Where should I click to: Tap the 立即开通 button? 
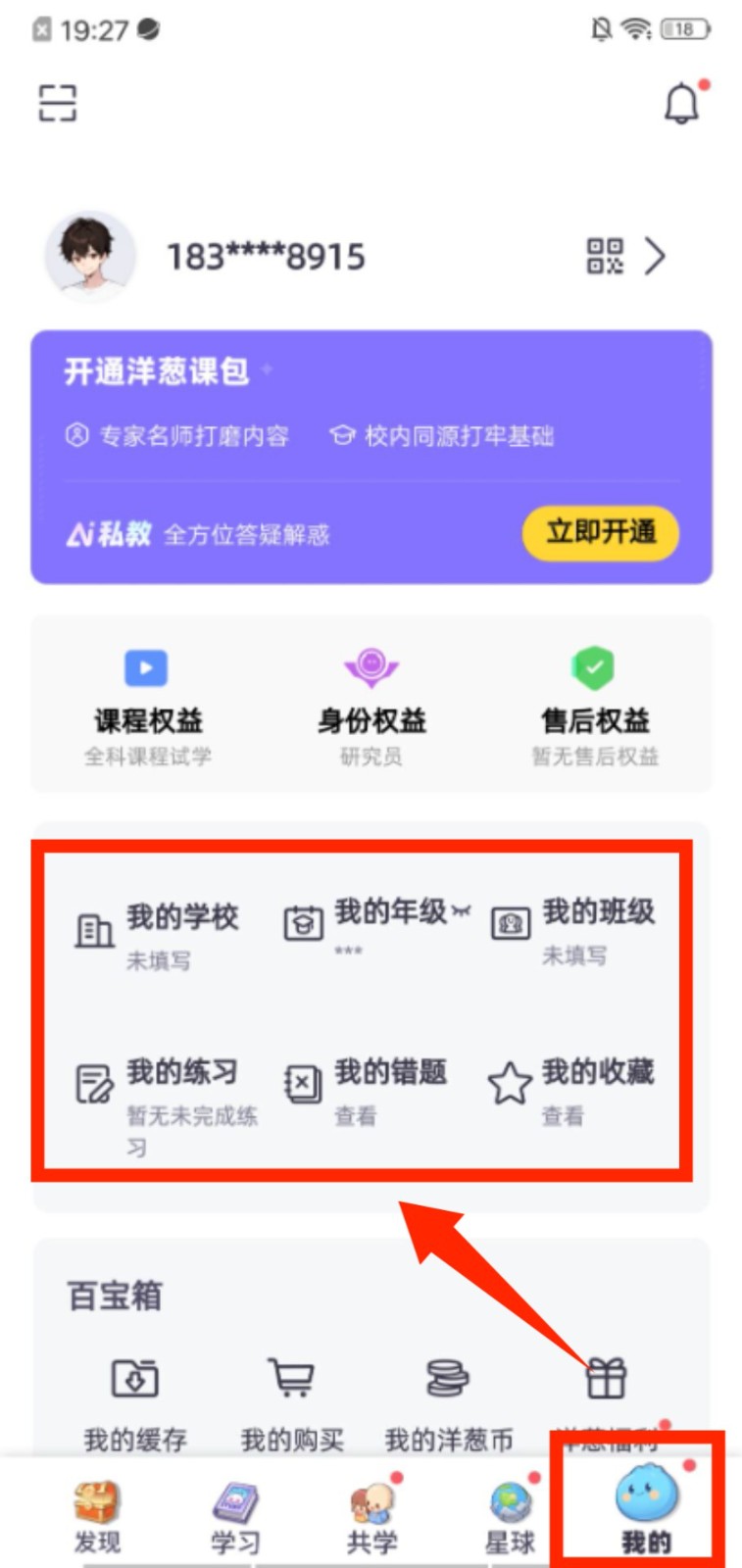point(600,532)
